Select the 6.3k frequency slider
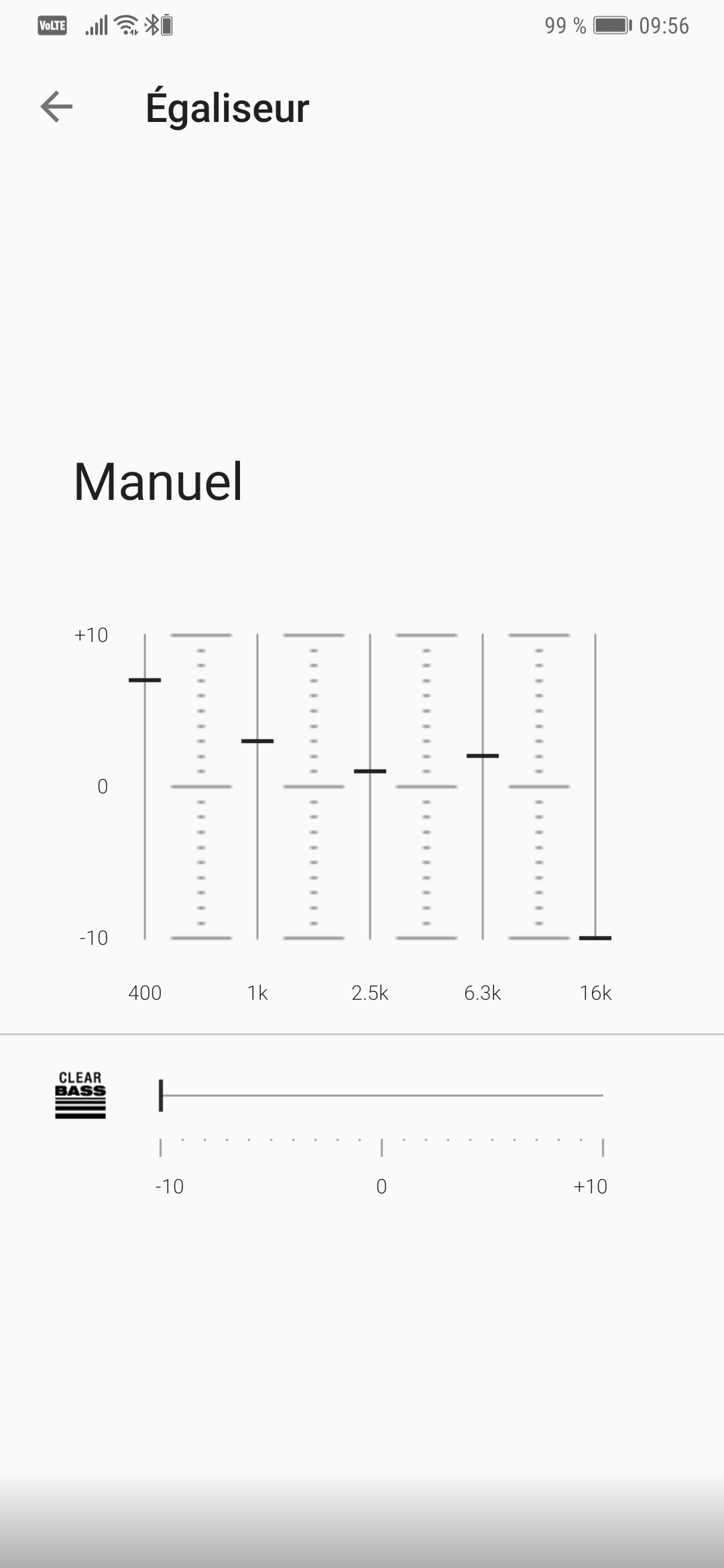Image resolution: width=724 pixels, height=1568 pixels. point(483,786)
